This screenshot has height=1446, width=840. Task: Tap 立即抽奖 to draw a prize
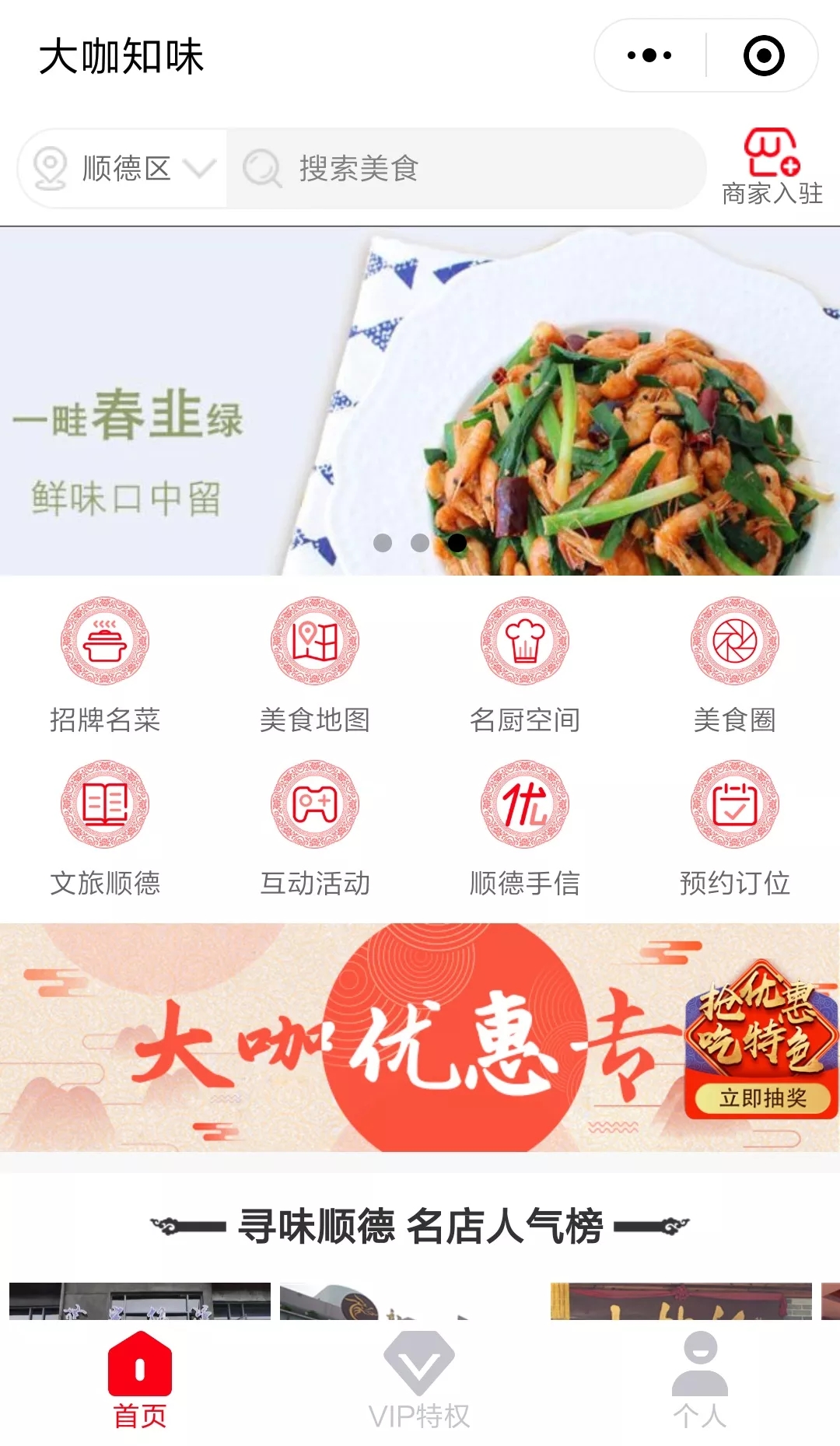[762, 1098]
